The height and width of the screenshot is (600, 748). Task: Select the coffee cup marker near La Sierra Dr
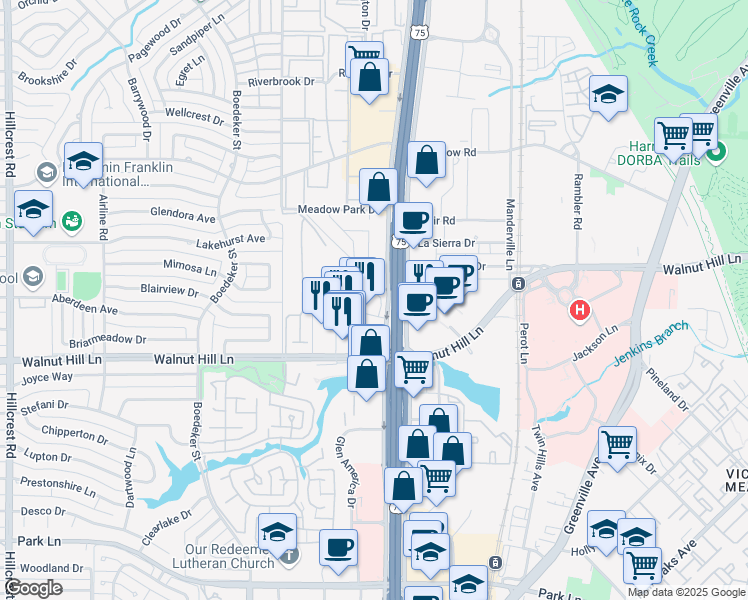412,222
